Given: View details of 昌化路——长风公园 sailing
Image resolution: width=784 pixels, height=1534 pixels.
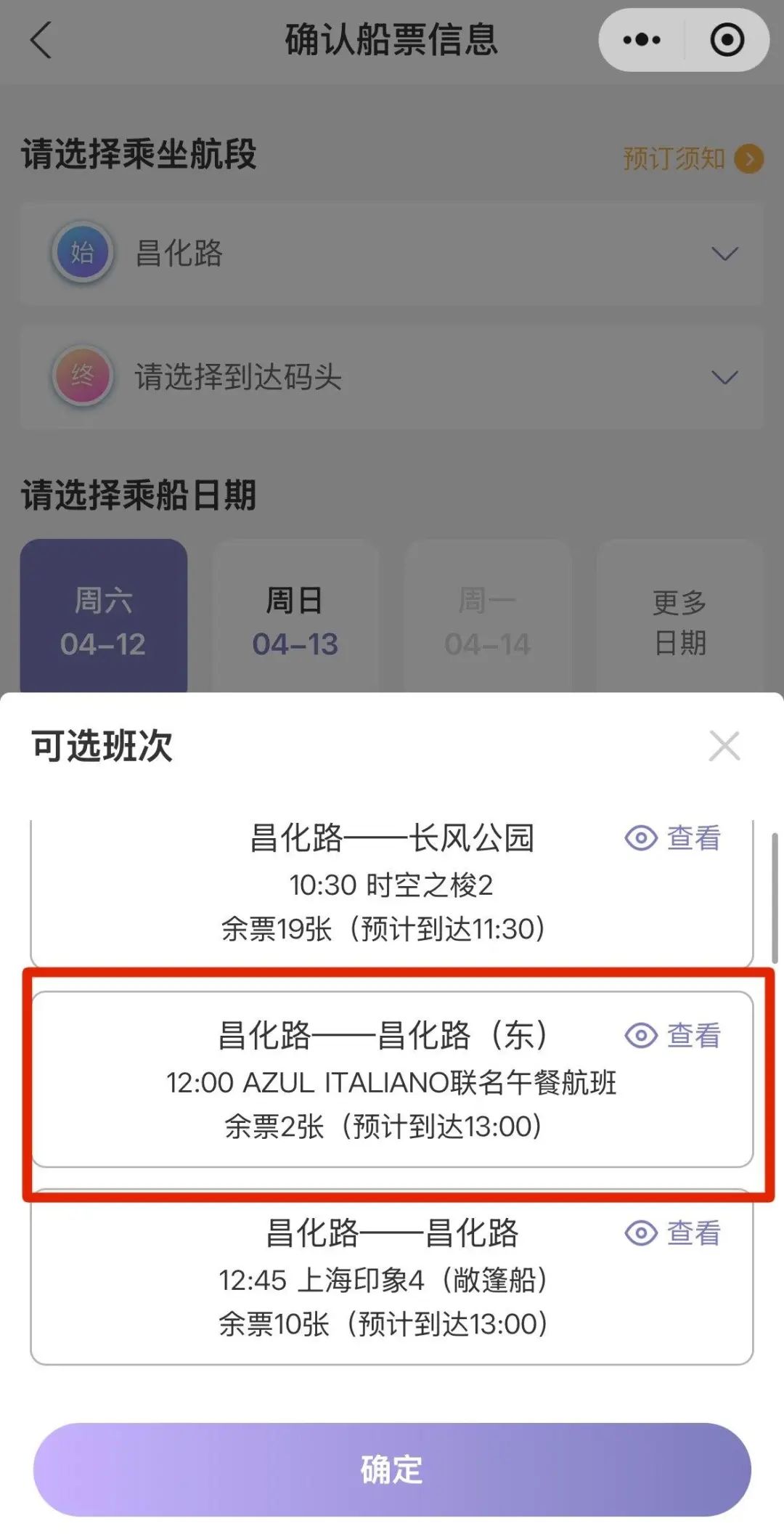Looking at the screenshot, I should (673, 838).
